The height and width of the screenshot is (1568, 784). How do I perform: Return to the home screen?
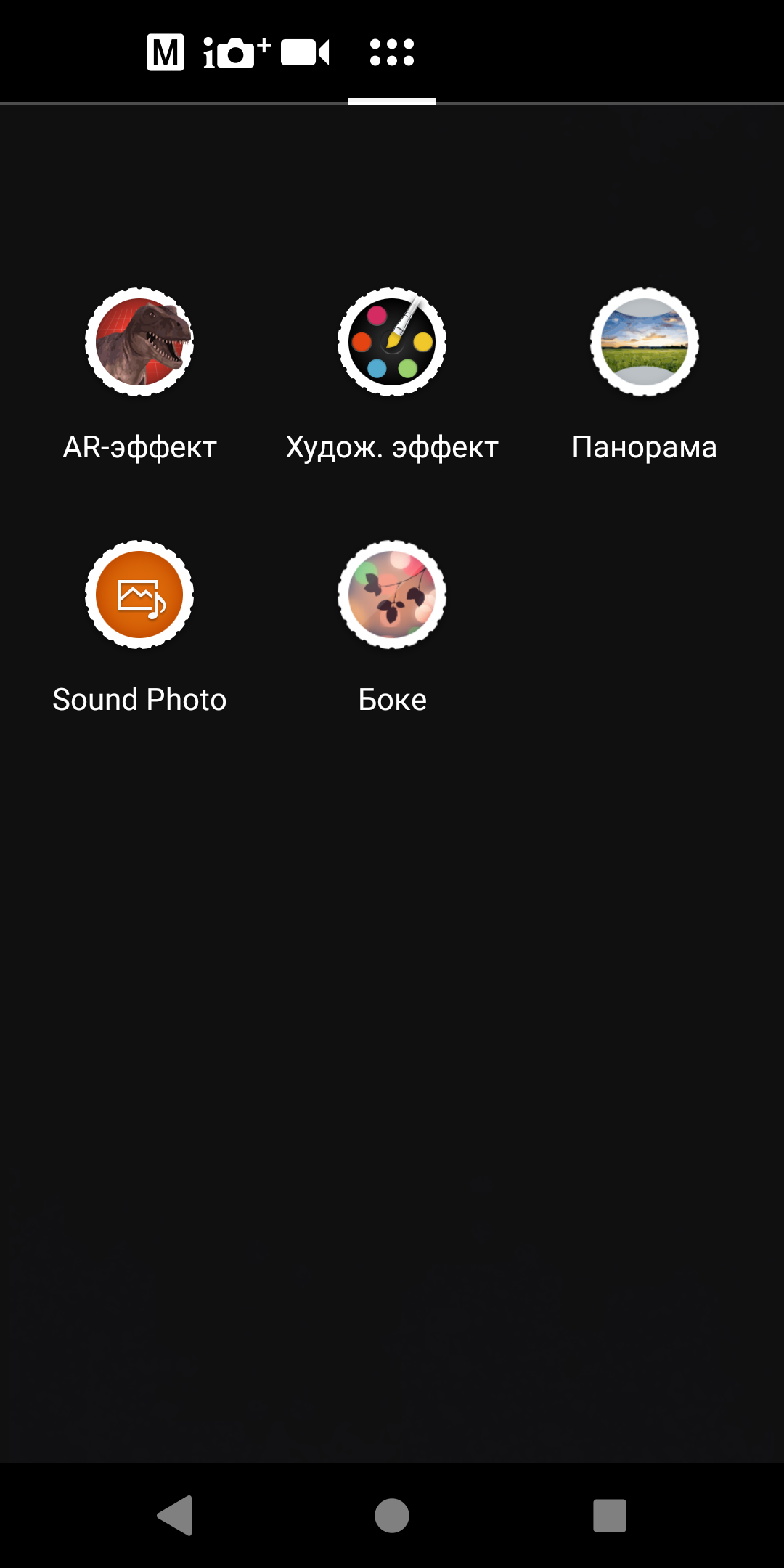pos(392,1516)
